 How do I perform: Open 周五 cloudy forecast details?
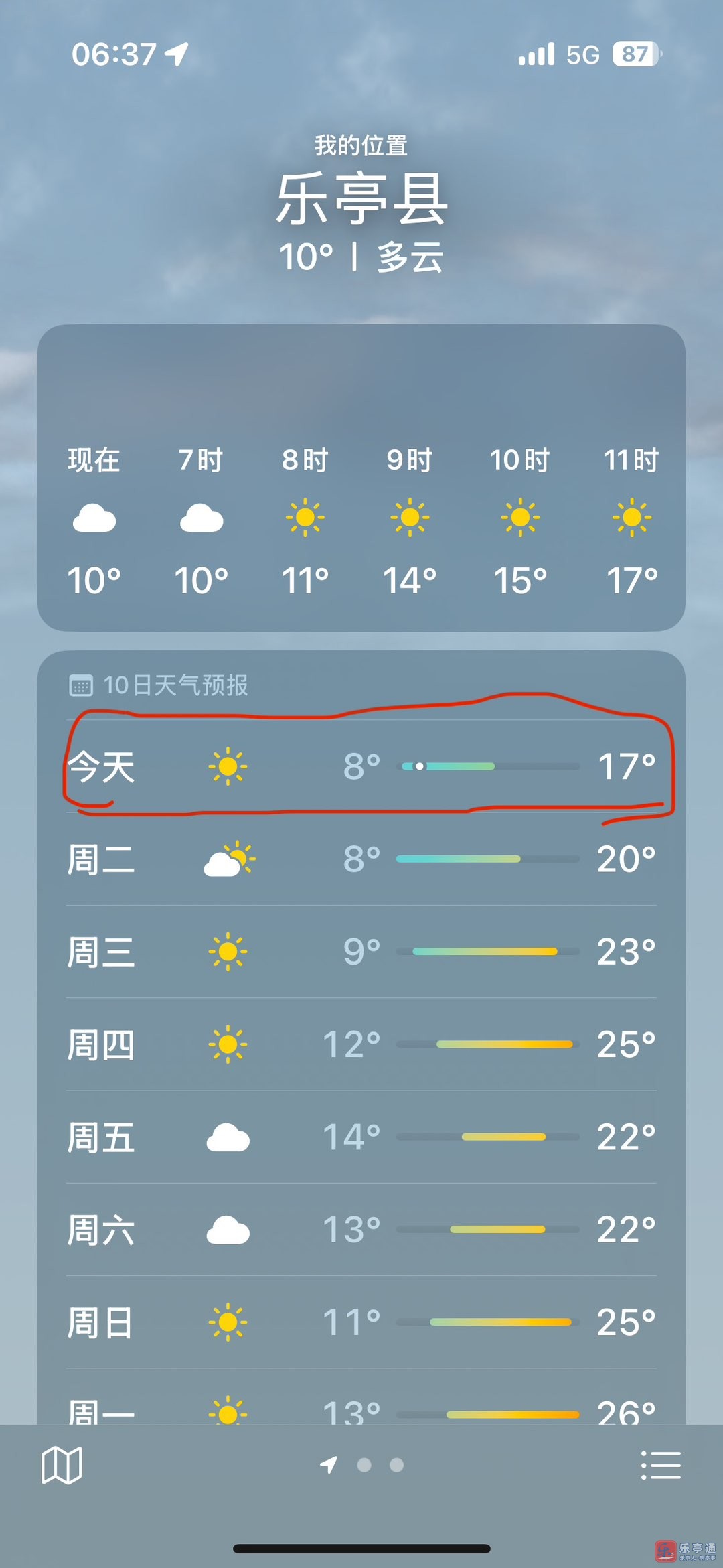[361, 1137]
